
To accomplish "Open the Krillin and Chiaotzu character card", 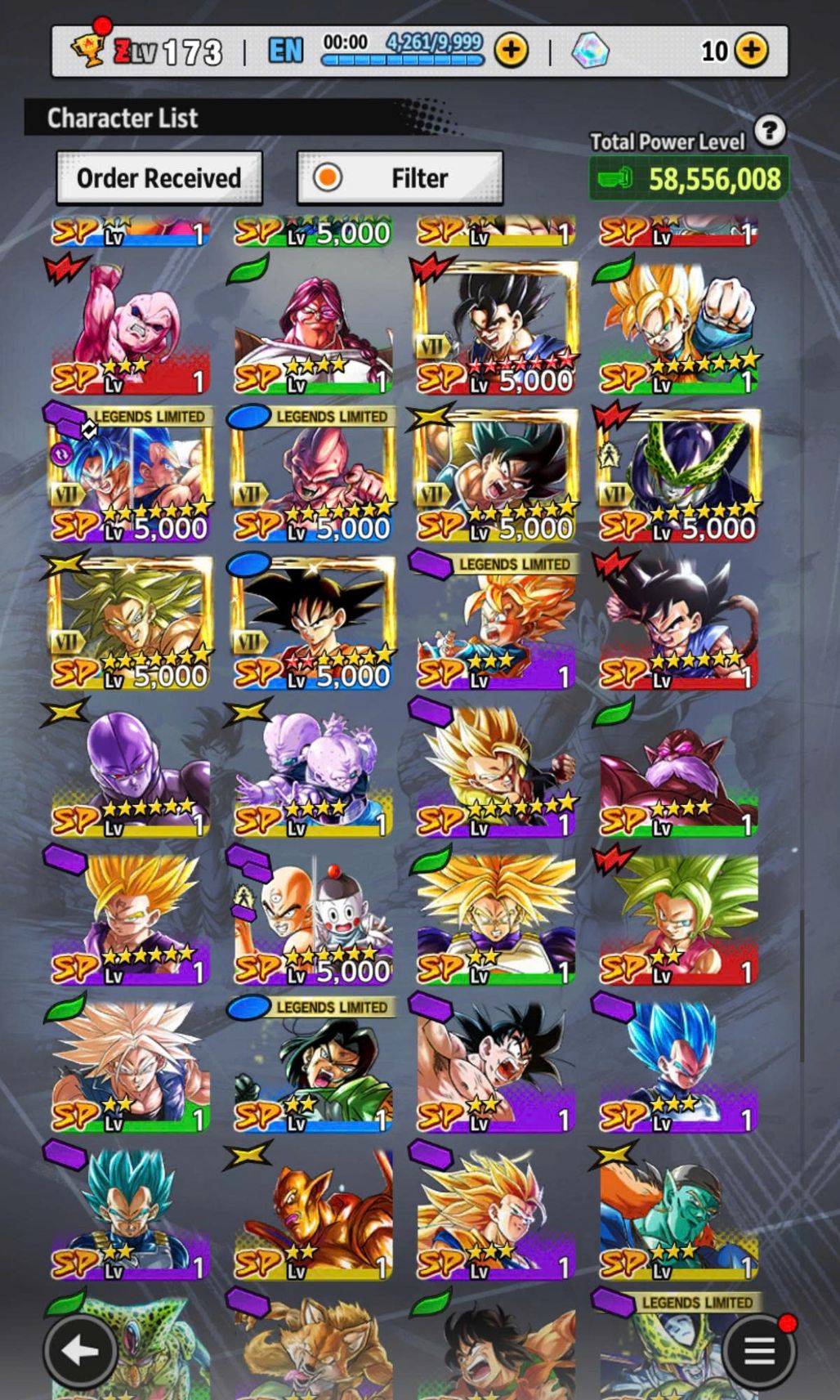I will pyautogui.click(x=314, y=917).
